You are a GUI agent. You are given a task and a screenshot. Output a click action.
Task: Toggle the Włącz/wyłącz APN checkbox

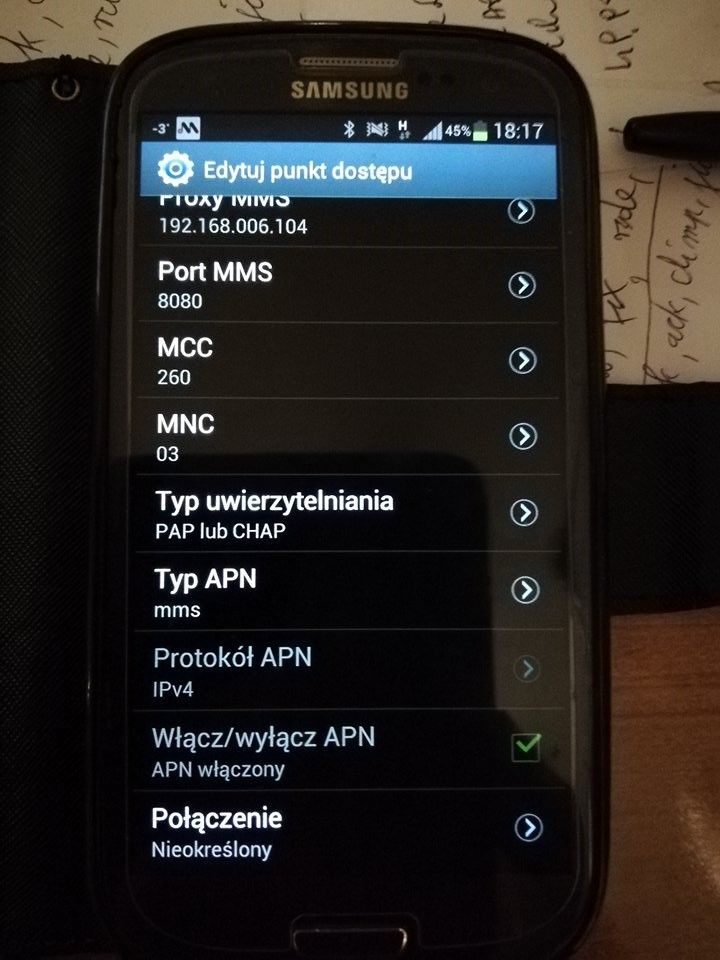525,747
